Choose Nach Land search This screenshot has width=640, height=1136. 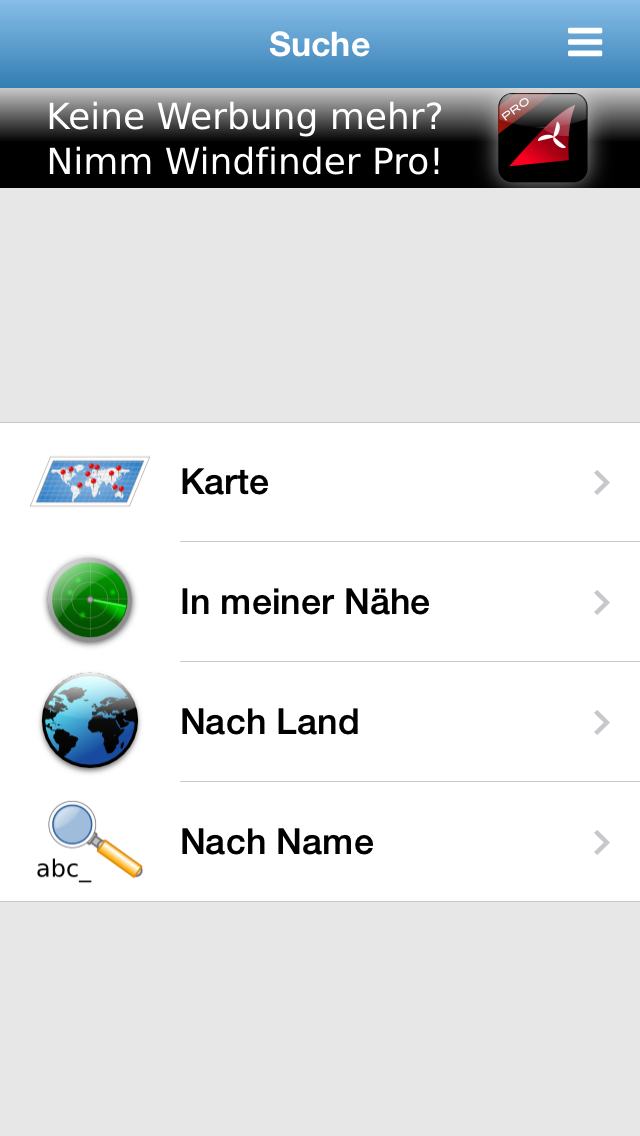pos(320,722)
